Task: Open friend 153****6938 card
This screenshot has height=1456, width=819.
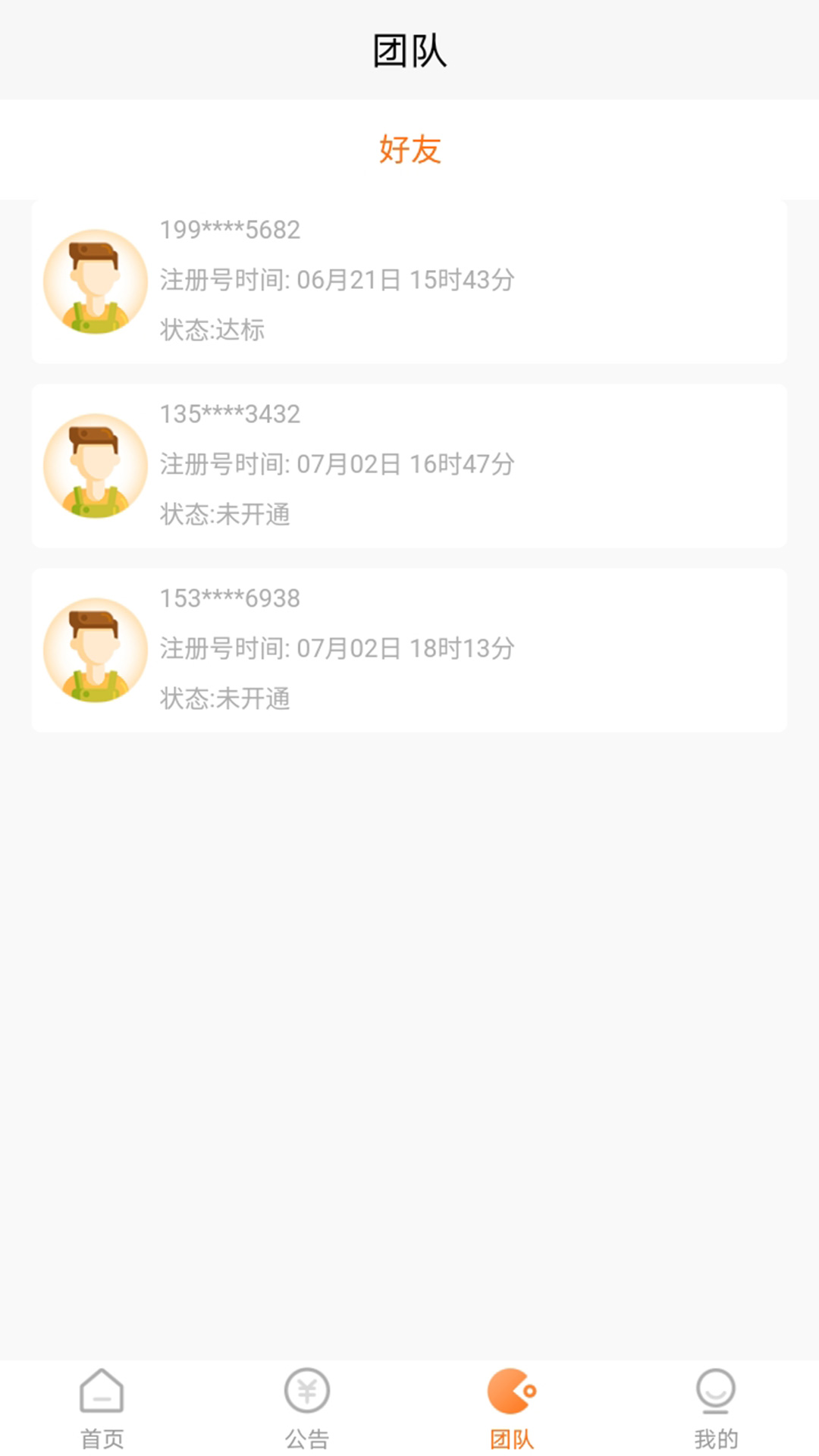Action: point(409,650)
